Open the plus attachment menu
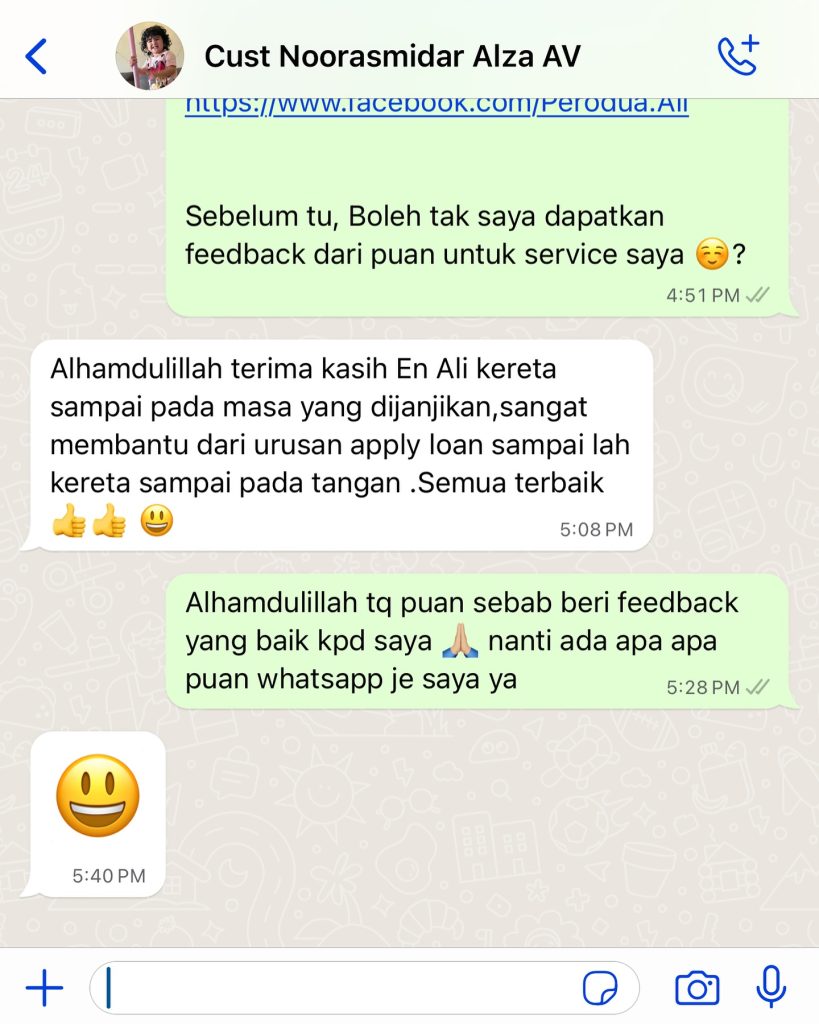This screenshot has height=1024, width=819. tap(44, 989)
